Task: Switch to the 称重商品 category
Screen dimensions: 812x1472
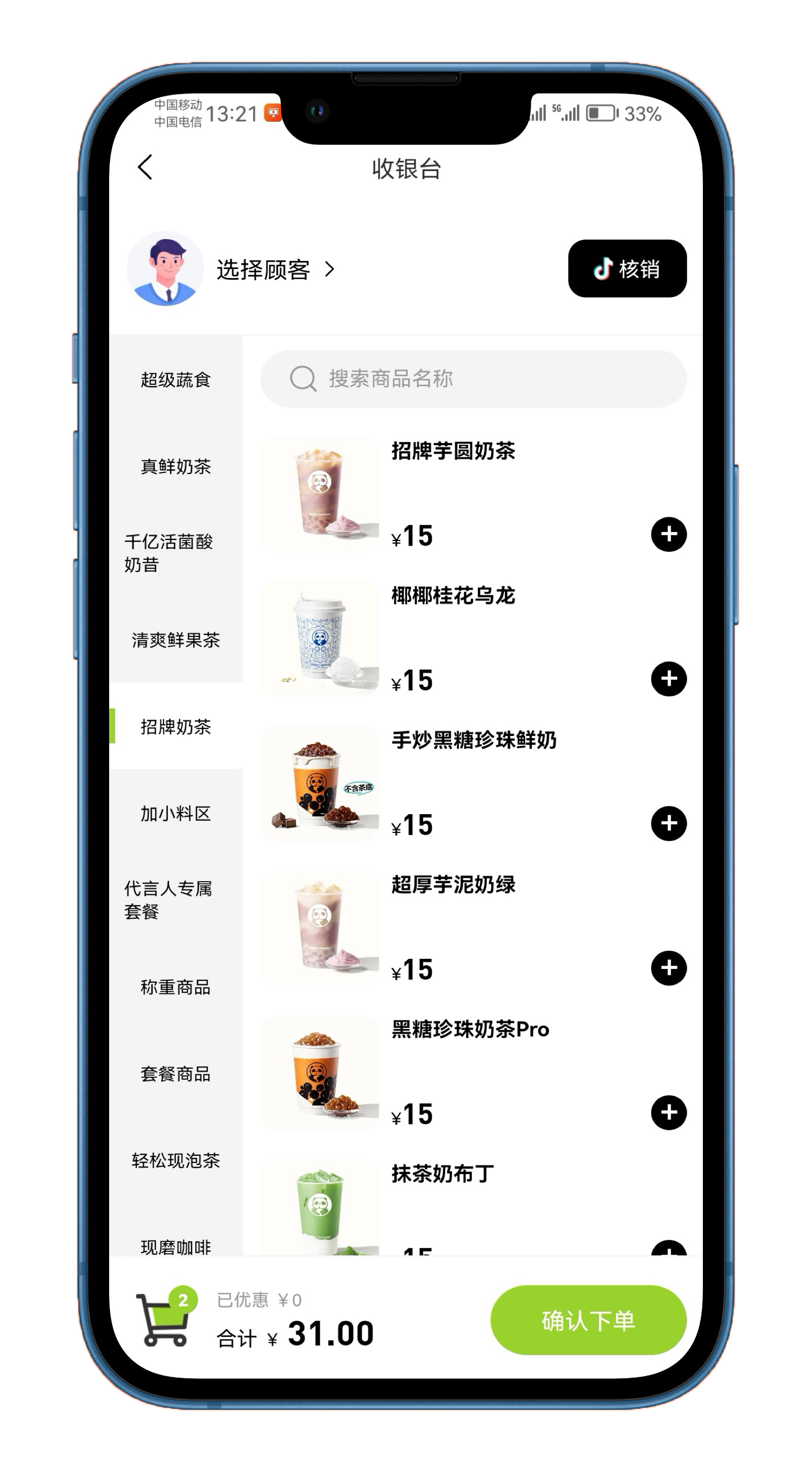Action: (176, 987)
